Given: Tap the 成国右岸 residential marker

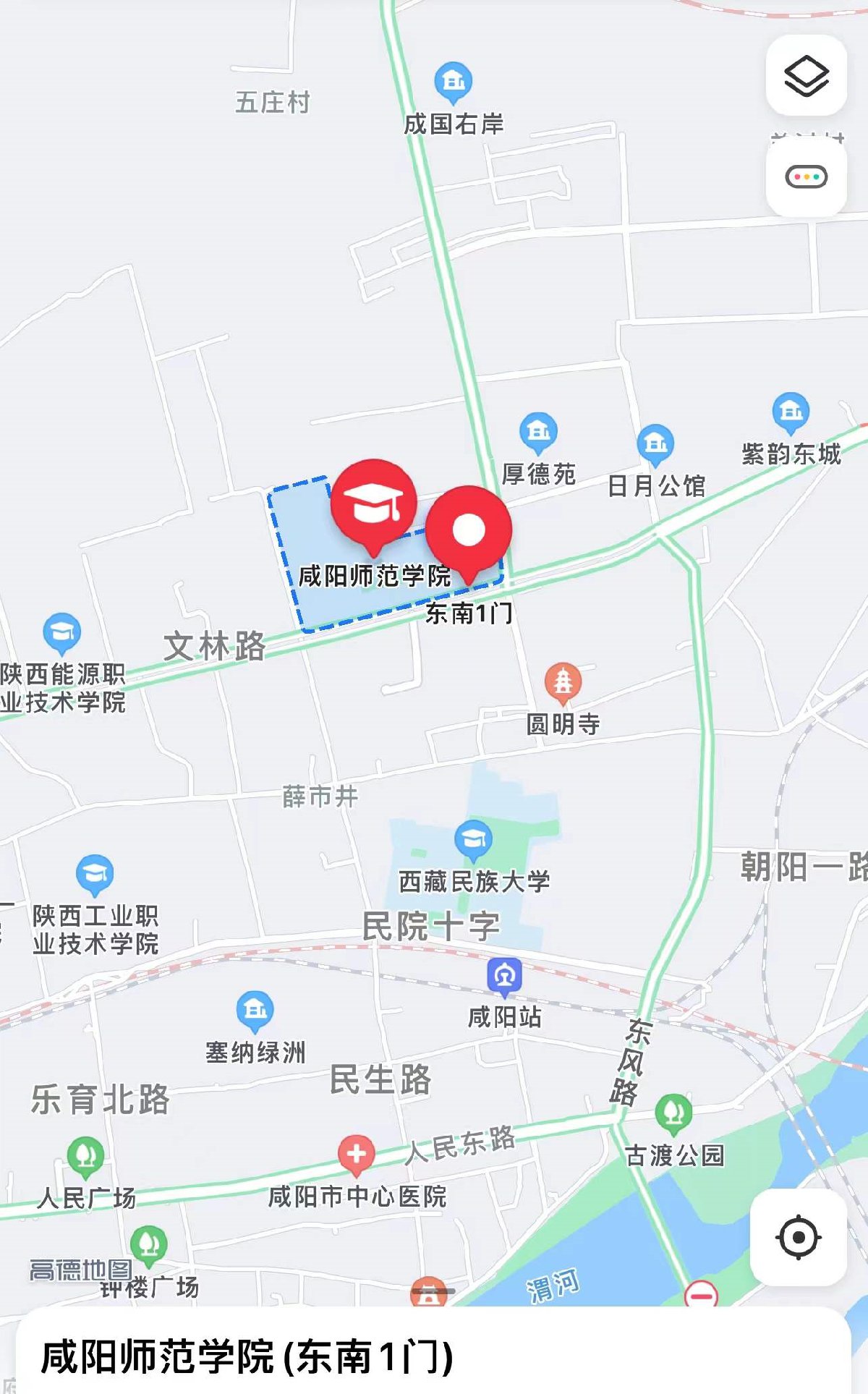Looking at the screenshot, I should tap(454, 81).
